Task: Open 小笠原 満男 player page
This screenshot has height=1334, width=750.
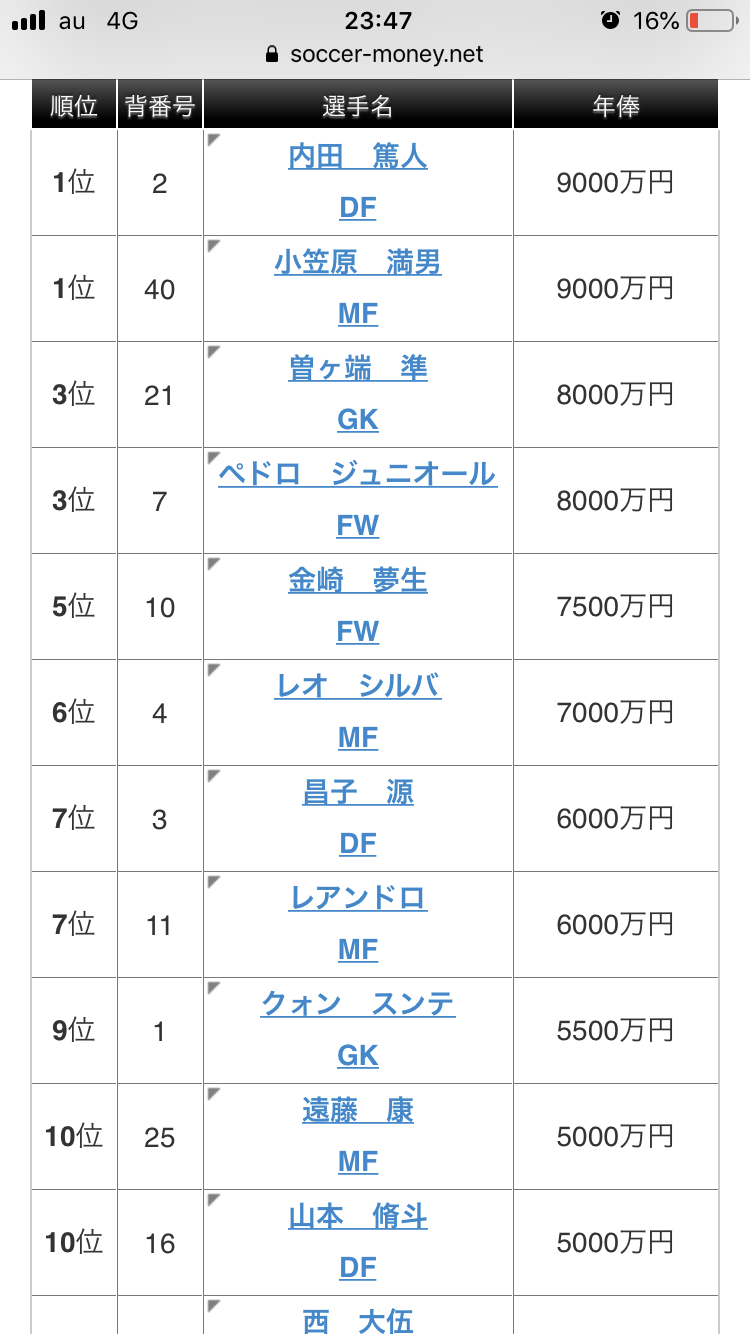Action: tap(358, 263)
